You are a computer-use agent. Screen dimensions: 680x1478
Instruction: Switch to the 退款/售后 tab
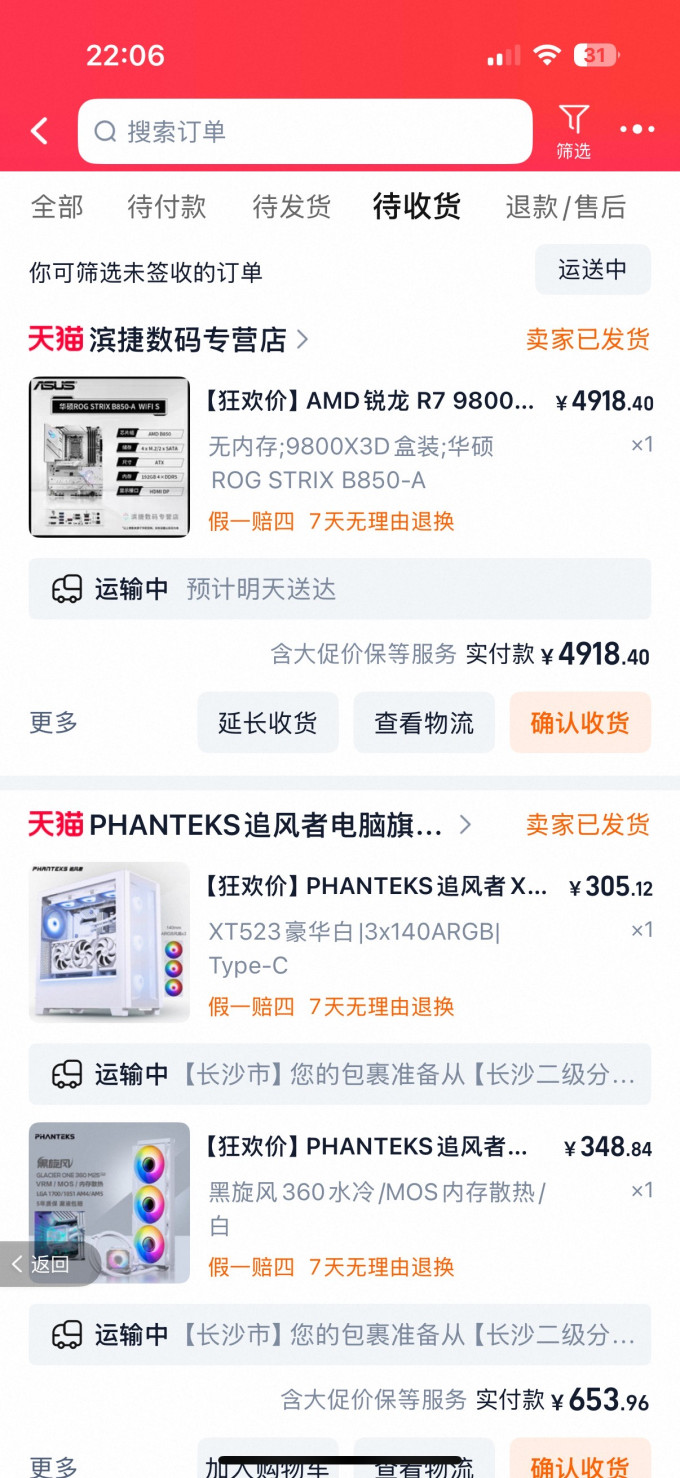pyautogui.click(x=566, y=207)
